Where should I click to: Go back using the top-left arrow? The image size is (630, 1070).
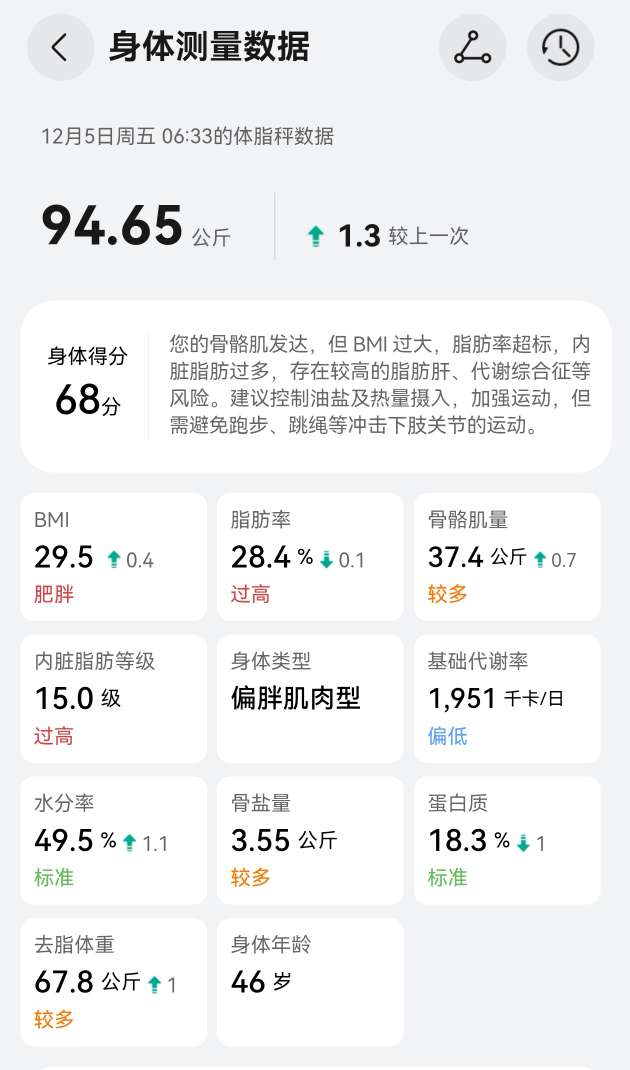pos(60,47)
